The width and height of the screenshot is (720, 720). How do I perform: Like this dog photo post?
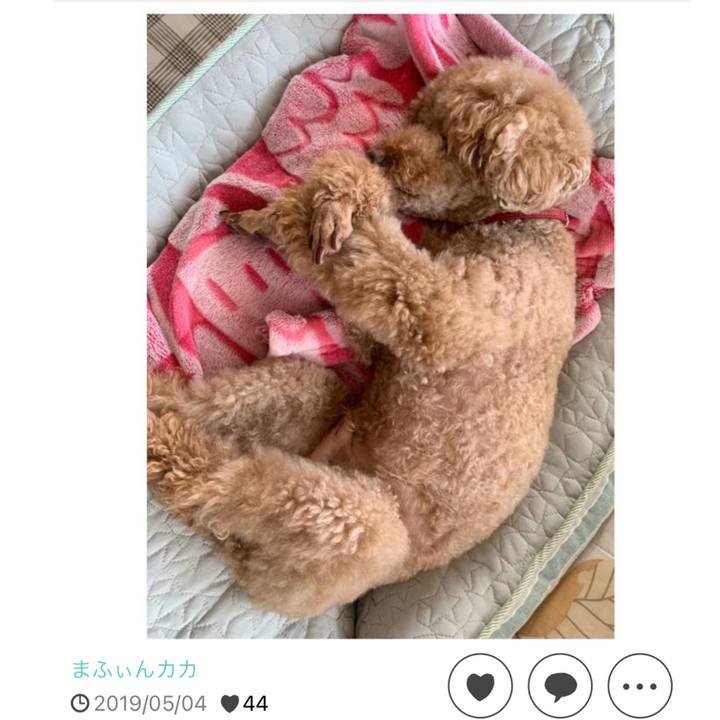(480, 686)
